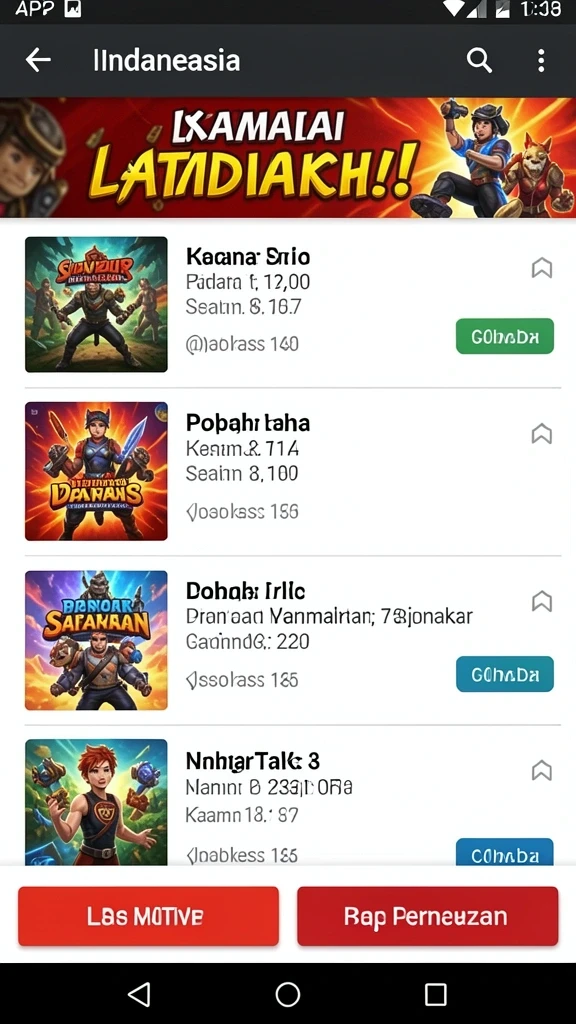Screen dimensions: 576x1024
Task: Bookmark the Kacana Srio game
Action: pyautogui.click(x=541, y=268)
